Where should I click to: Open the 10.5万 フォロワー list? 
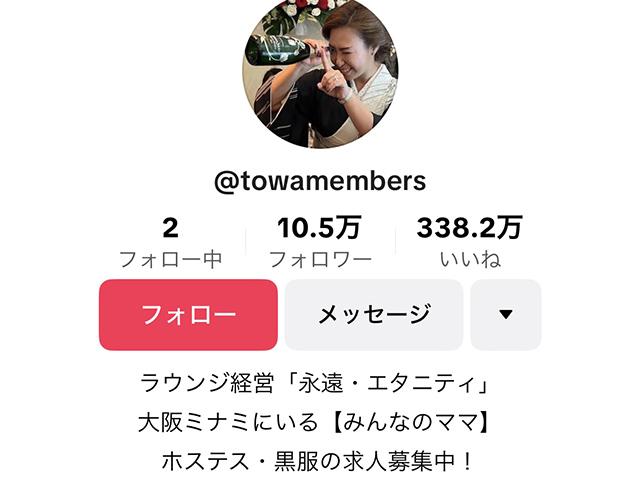pyautogui.click(x=320, y=242)
